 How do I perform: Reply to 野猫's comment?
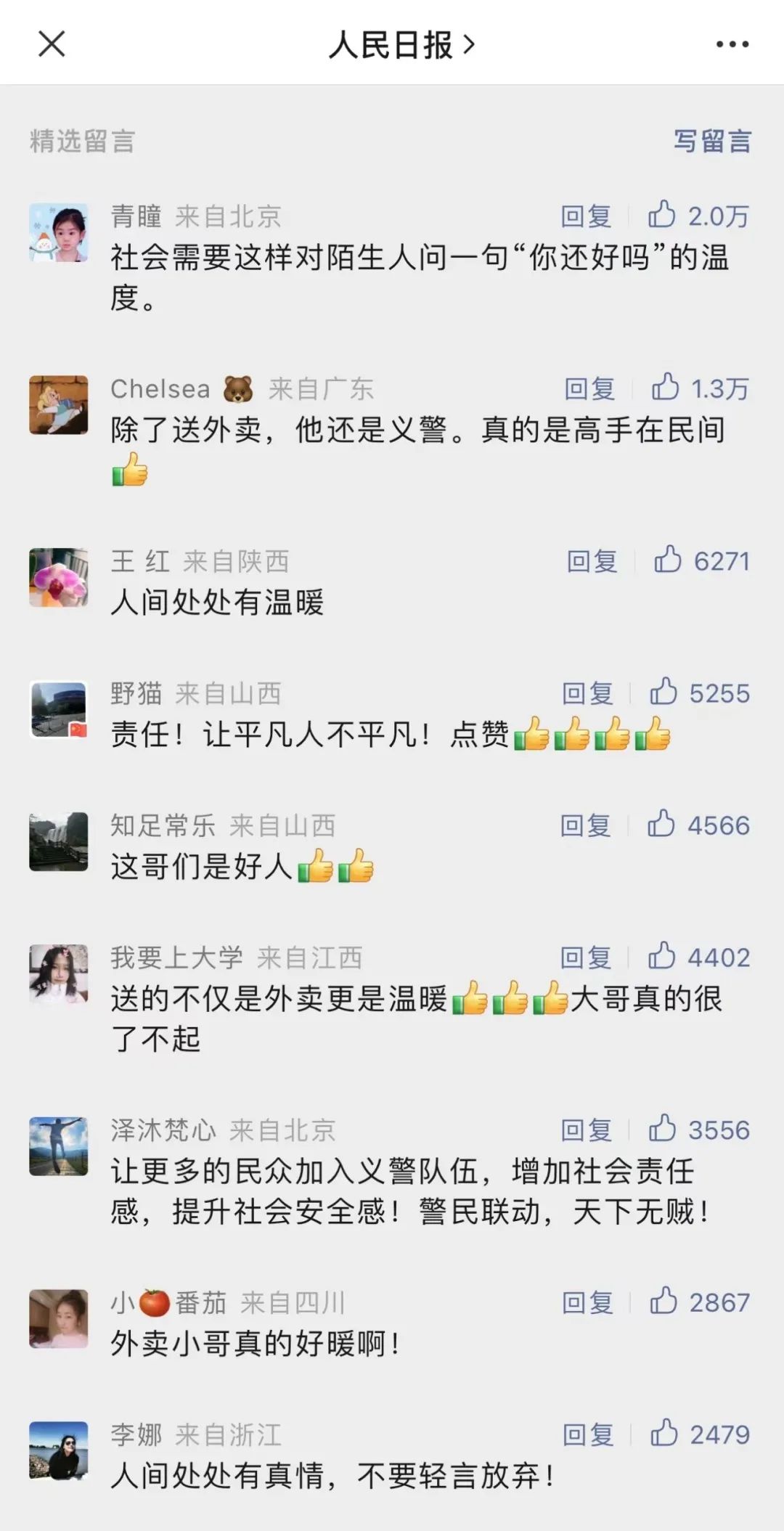(x=587, y=693)
